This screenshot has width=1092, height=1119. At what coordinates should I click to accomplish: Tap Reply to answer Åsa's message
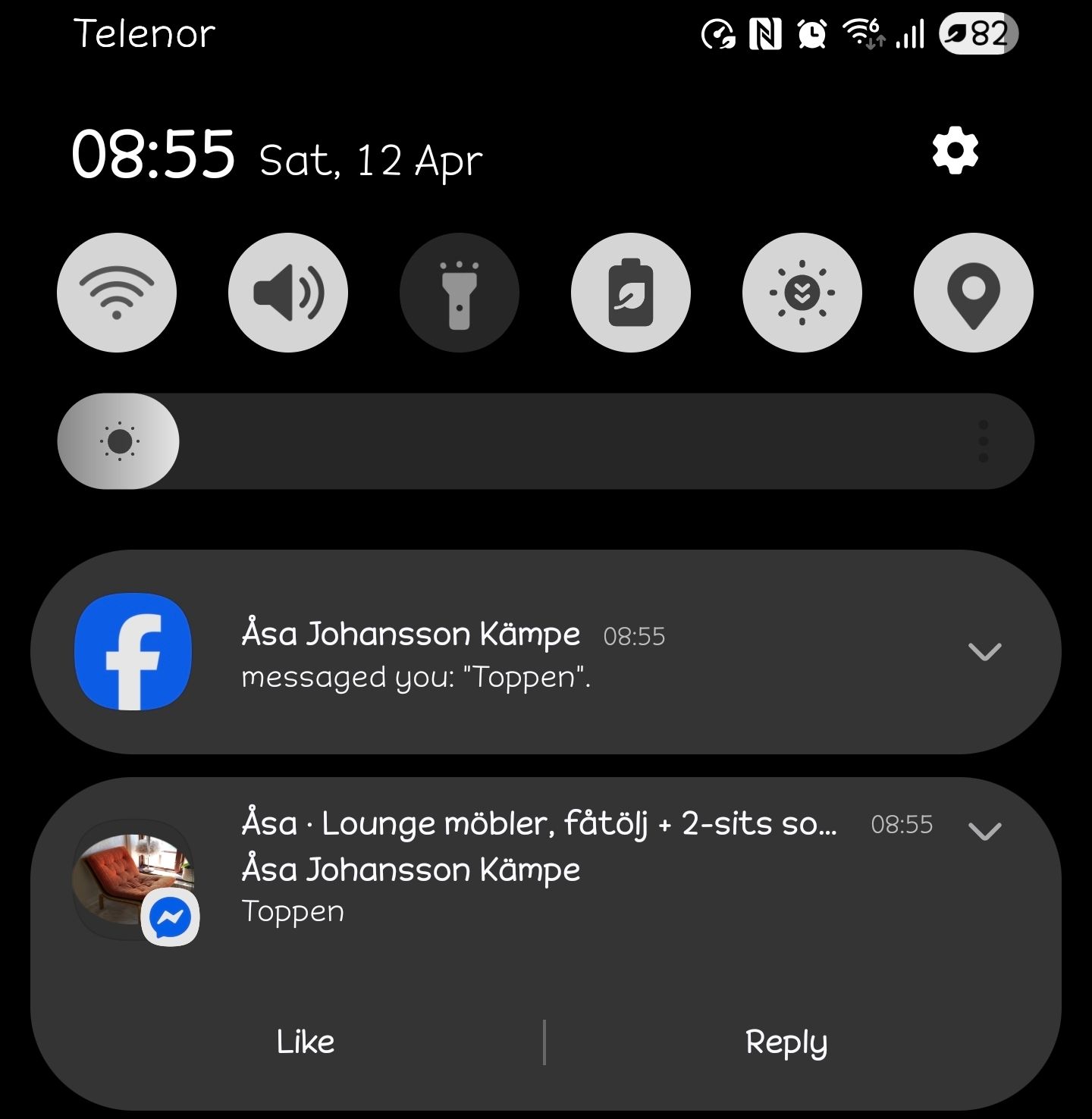tap(786, 1043)
